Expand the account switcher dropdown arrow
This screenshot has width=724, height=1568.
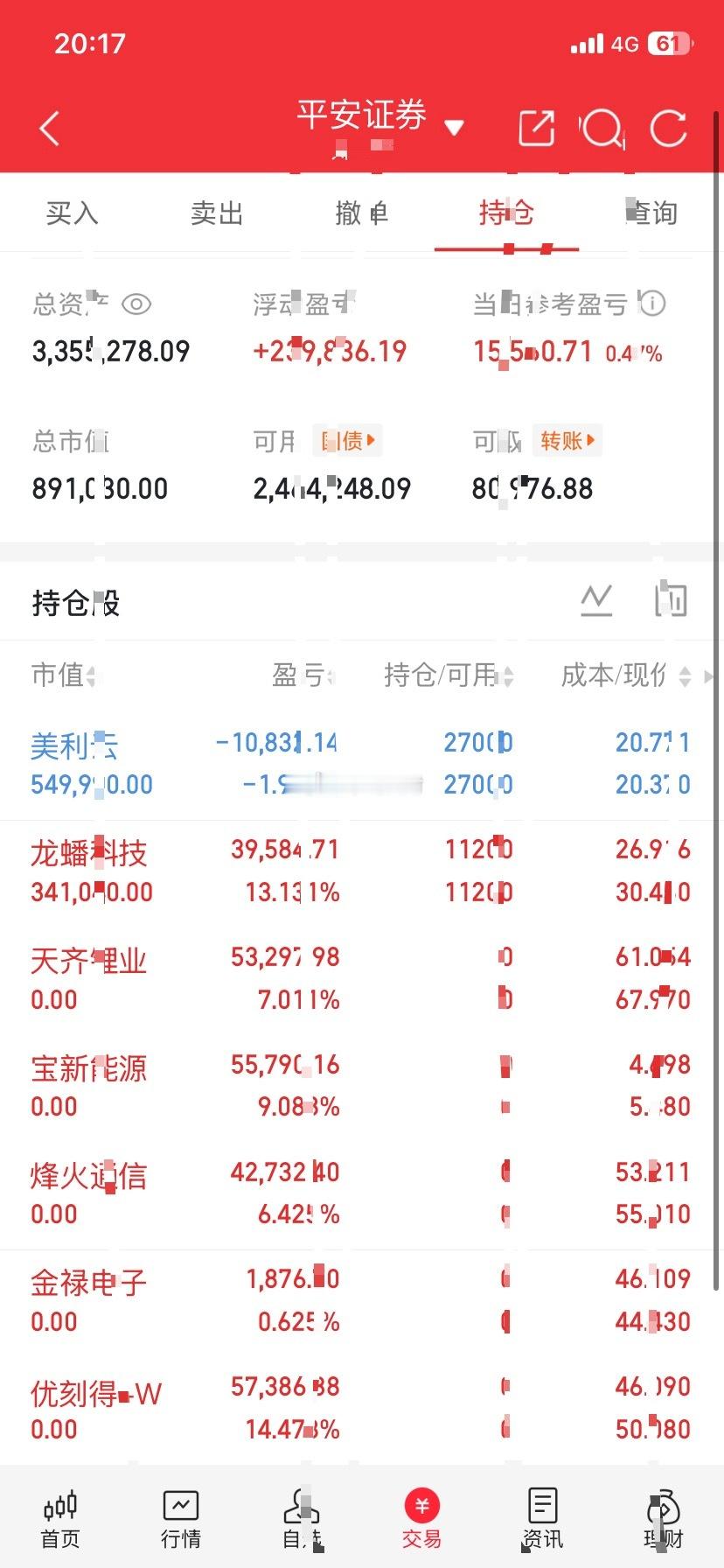456,128
